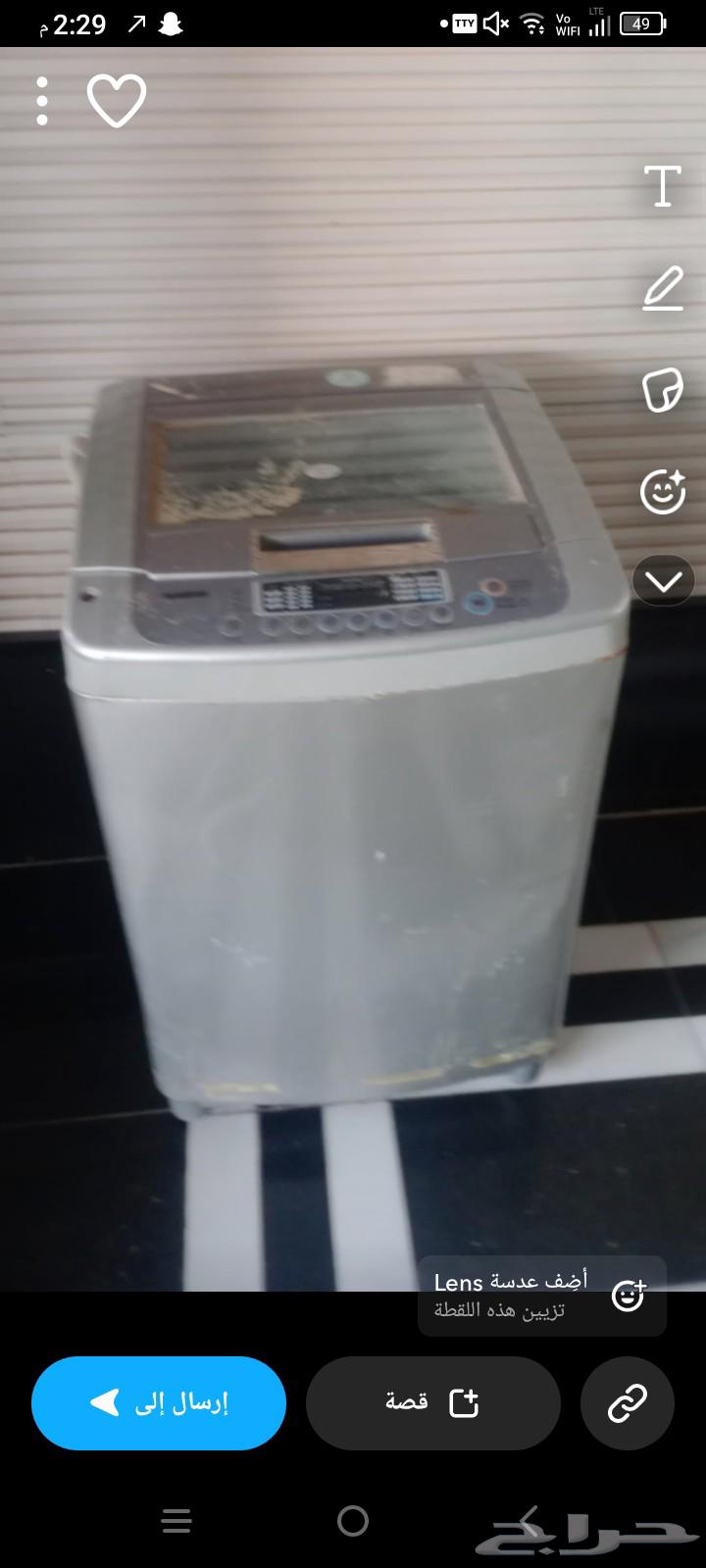The width and height of the screenshot is (706, 1568).
Task: Favorite this snap with the heart
Action: 117,101
